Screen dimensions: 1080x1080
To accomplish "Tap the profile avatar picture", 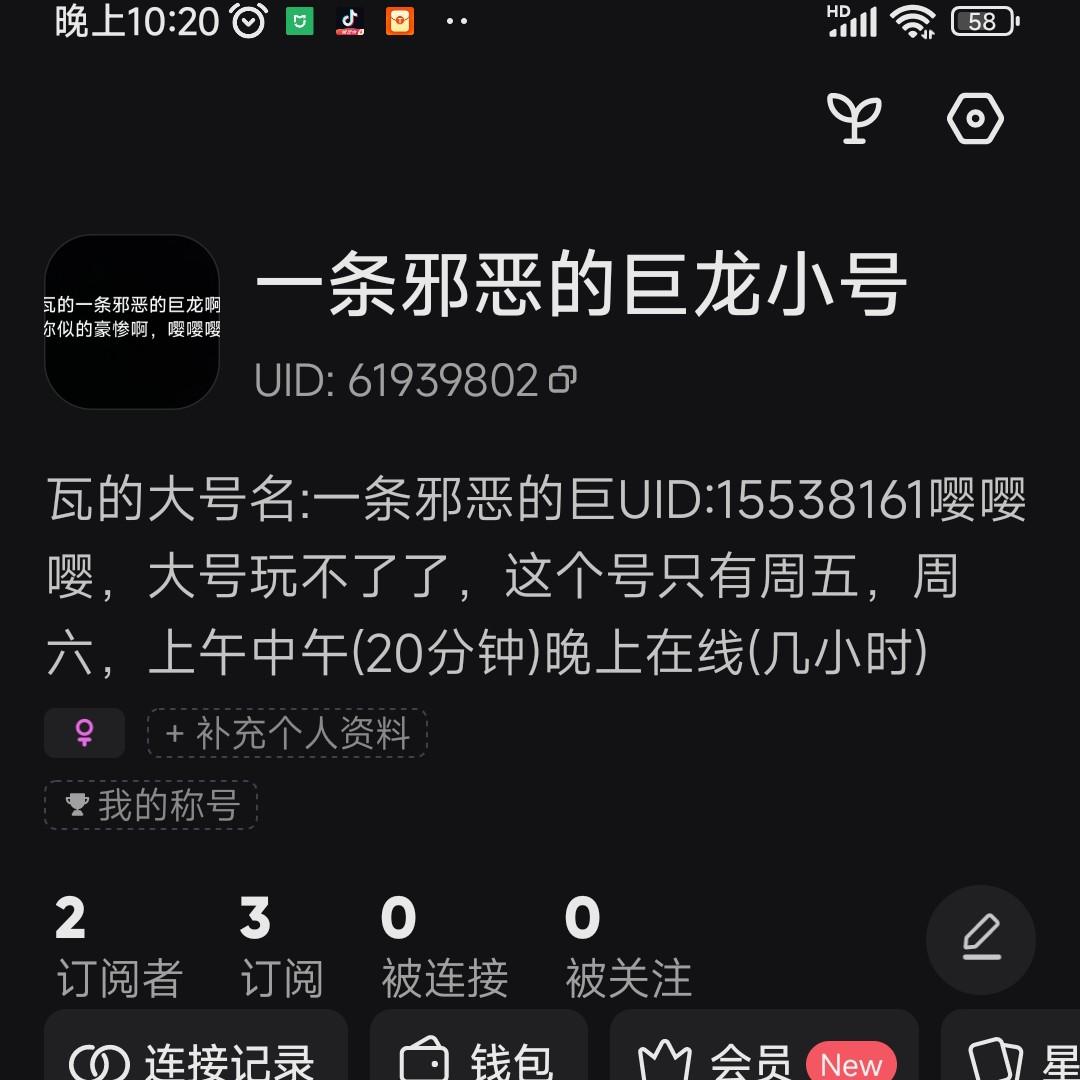I will [x=132, y=322].
